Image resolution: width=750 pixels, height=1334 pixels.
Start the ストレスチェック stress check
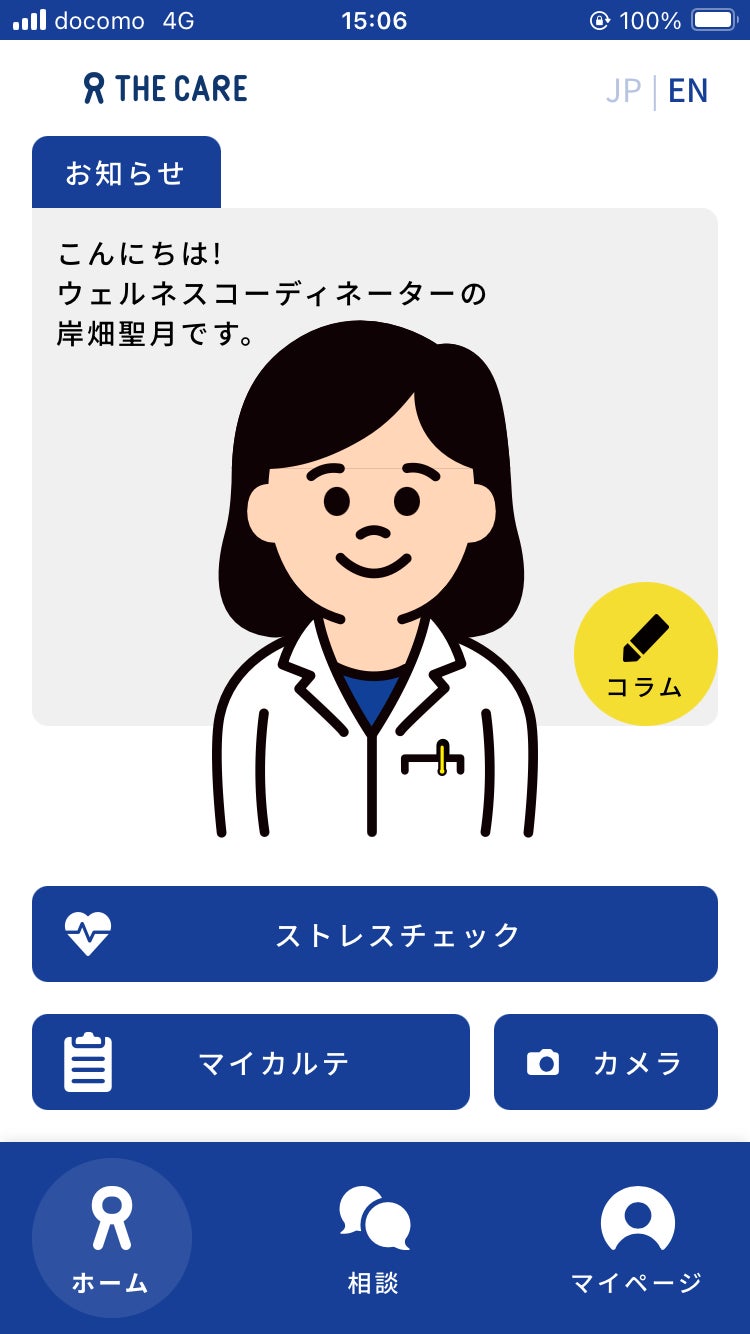click(x=375, y=934)
